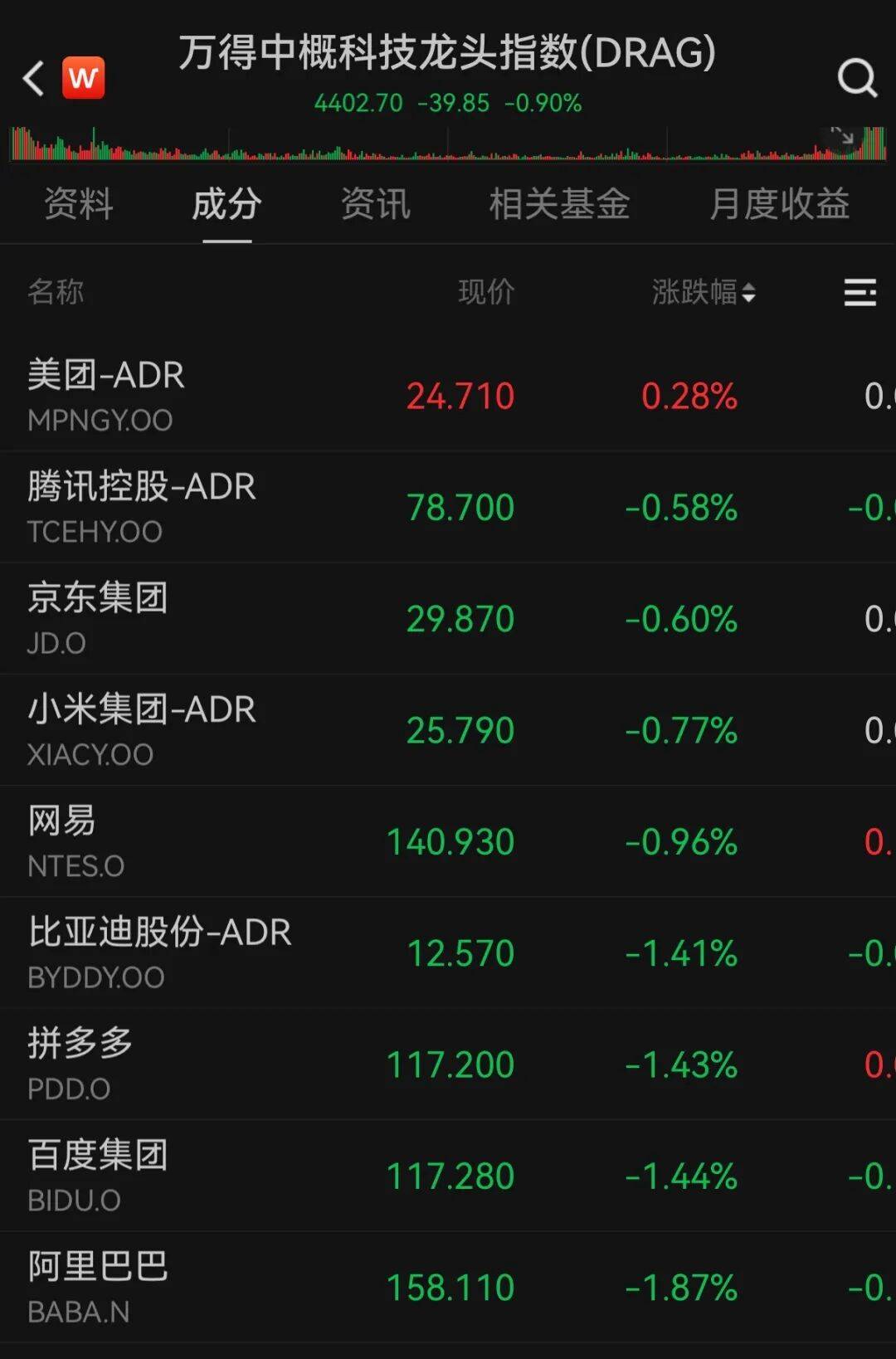View the 网易 NTES.O quote
The image size is (896, 1359).
pyautogui.click(x=448, y=841)
